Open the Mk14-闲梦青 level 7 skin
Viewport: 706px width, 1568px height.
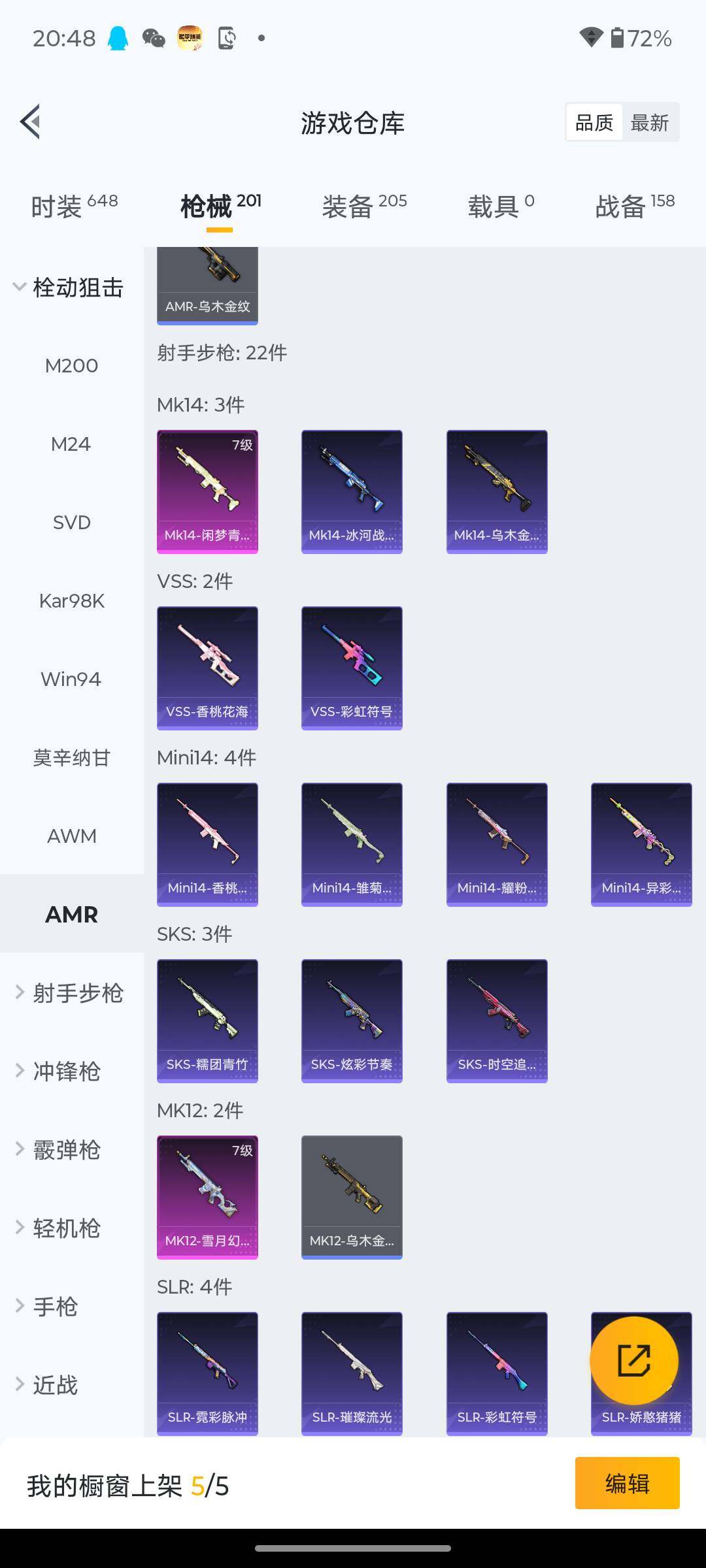point(207,491)
